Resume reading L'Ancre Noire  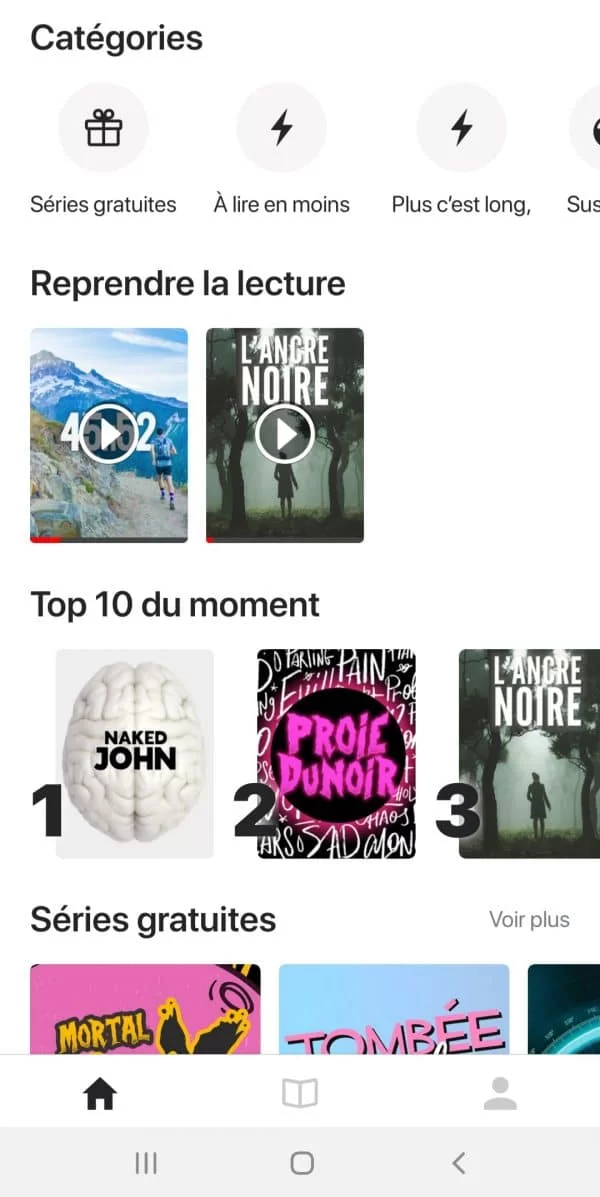click(285, 435)
